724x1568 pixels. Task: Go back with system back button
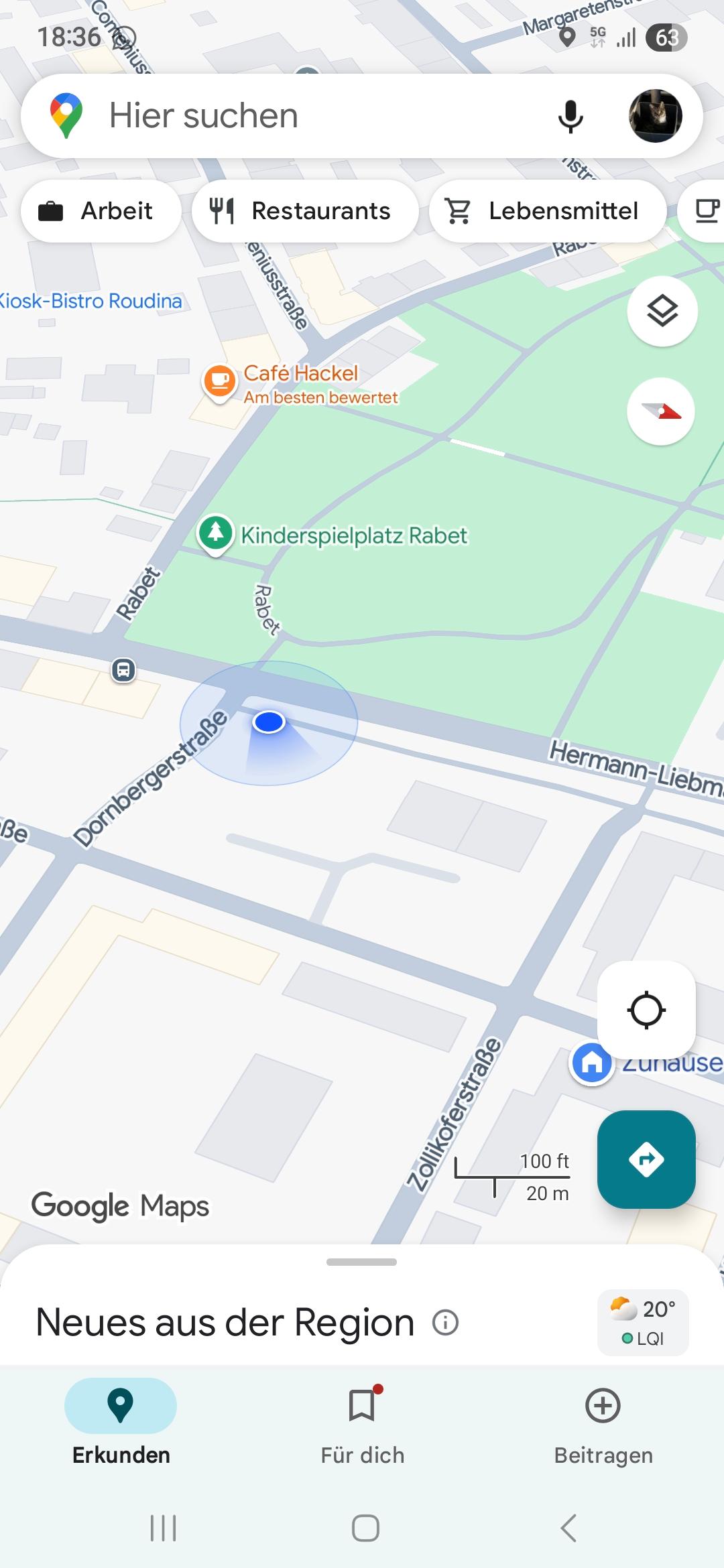[x=568, y=1528]
